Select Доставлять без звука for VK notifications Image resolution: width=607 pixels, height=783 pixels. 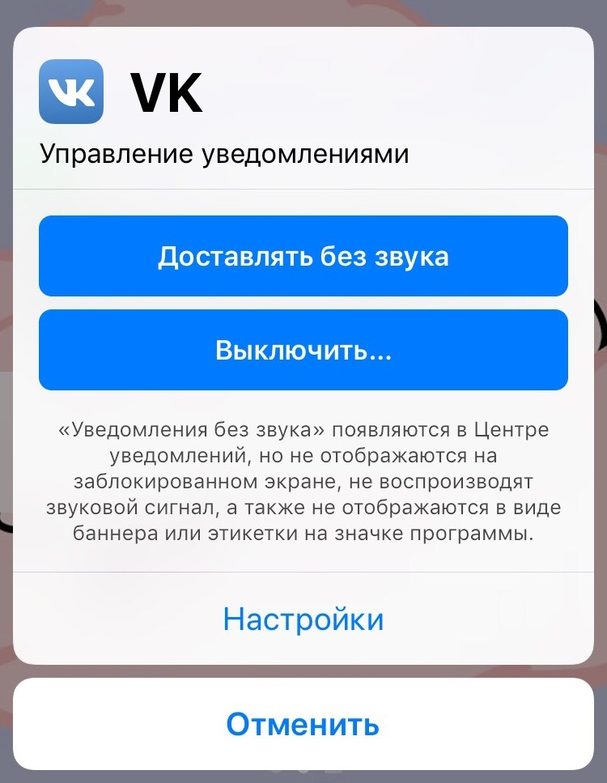pyautogui.click(x=303, y=256)
